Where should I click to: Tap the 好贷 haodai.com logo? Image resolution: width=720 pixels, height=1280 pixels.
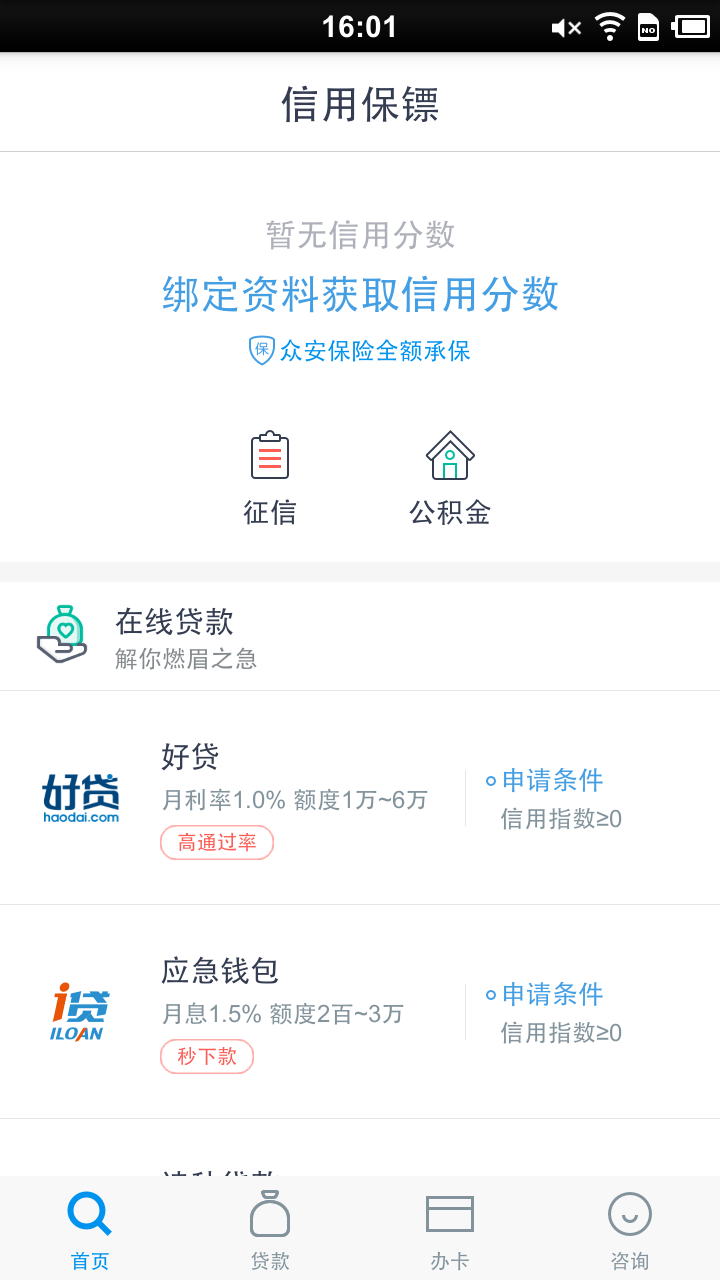[x=80, y=795]
